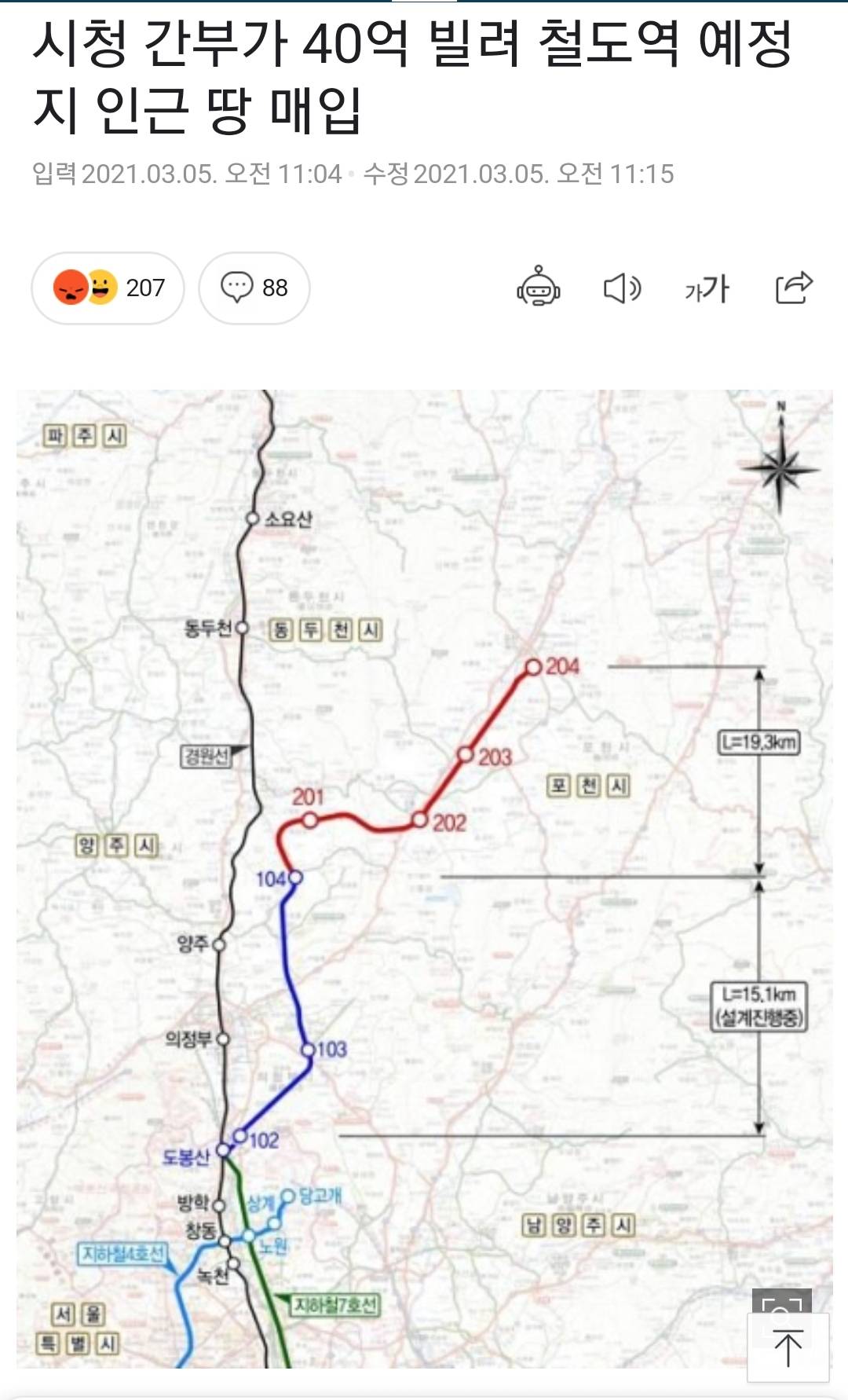Open the reactions button showing 207
The height and width of the screenshot is (1400, 848).
point(108,288)
